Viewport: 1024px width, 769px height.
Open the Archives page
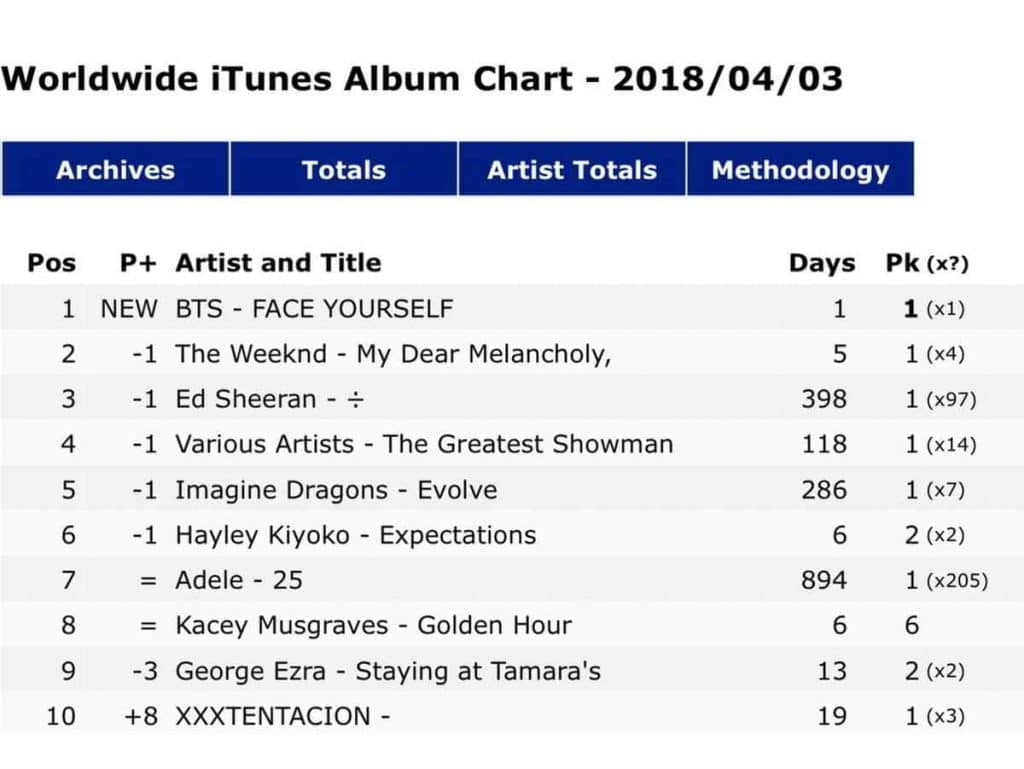click(115, 169)
